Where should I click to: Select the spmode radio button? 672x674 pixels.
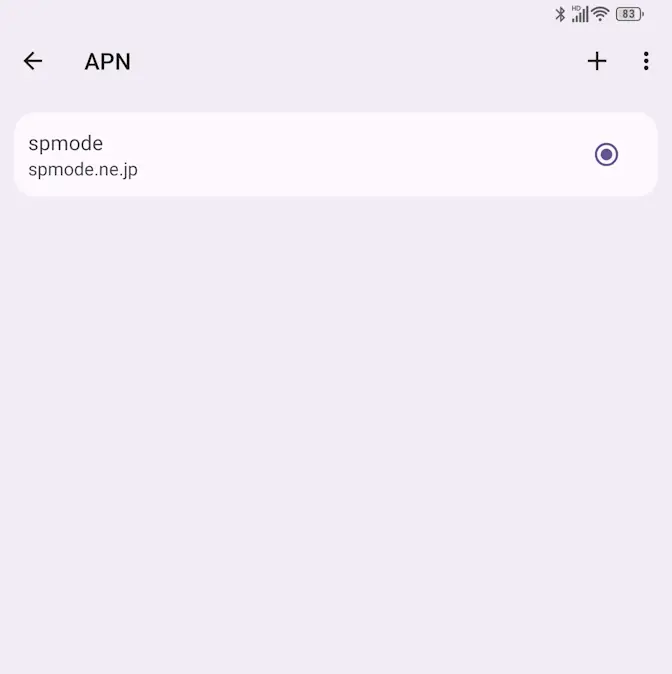click(606, 154)
